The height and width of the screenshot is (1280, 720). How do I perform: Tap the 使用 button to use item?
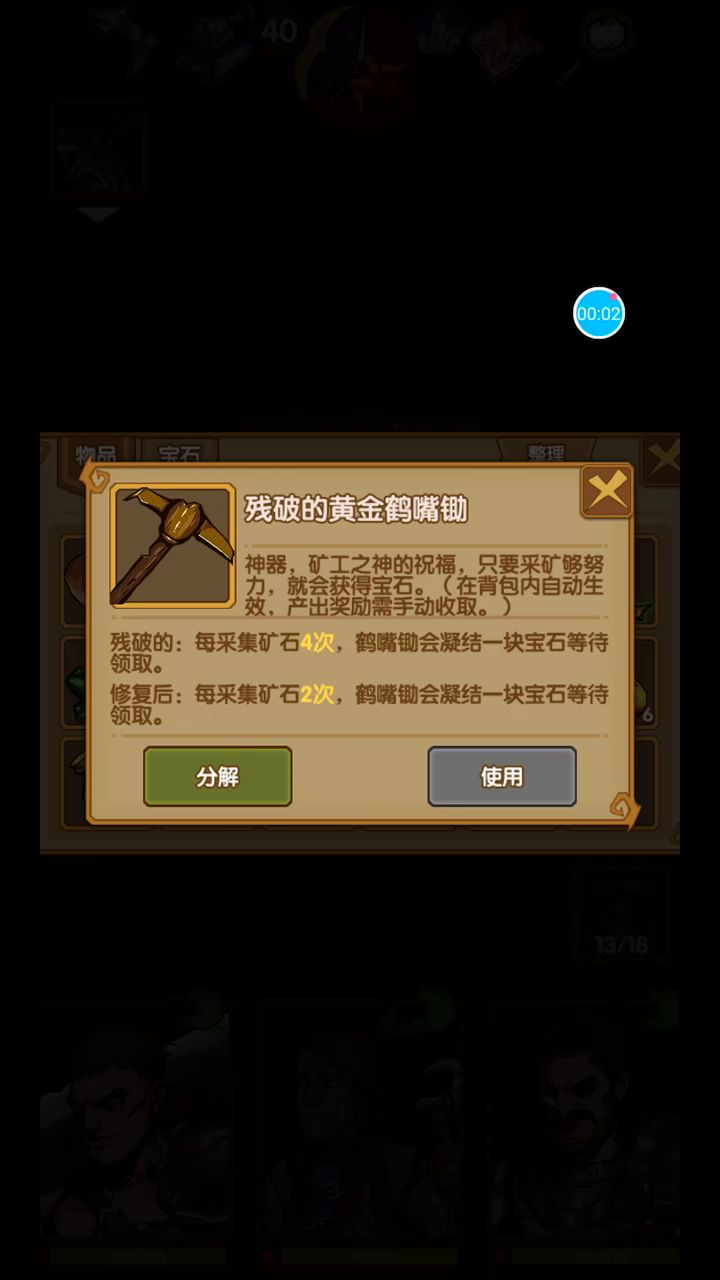click(502, 777)
